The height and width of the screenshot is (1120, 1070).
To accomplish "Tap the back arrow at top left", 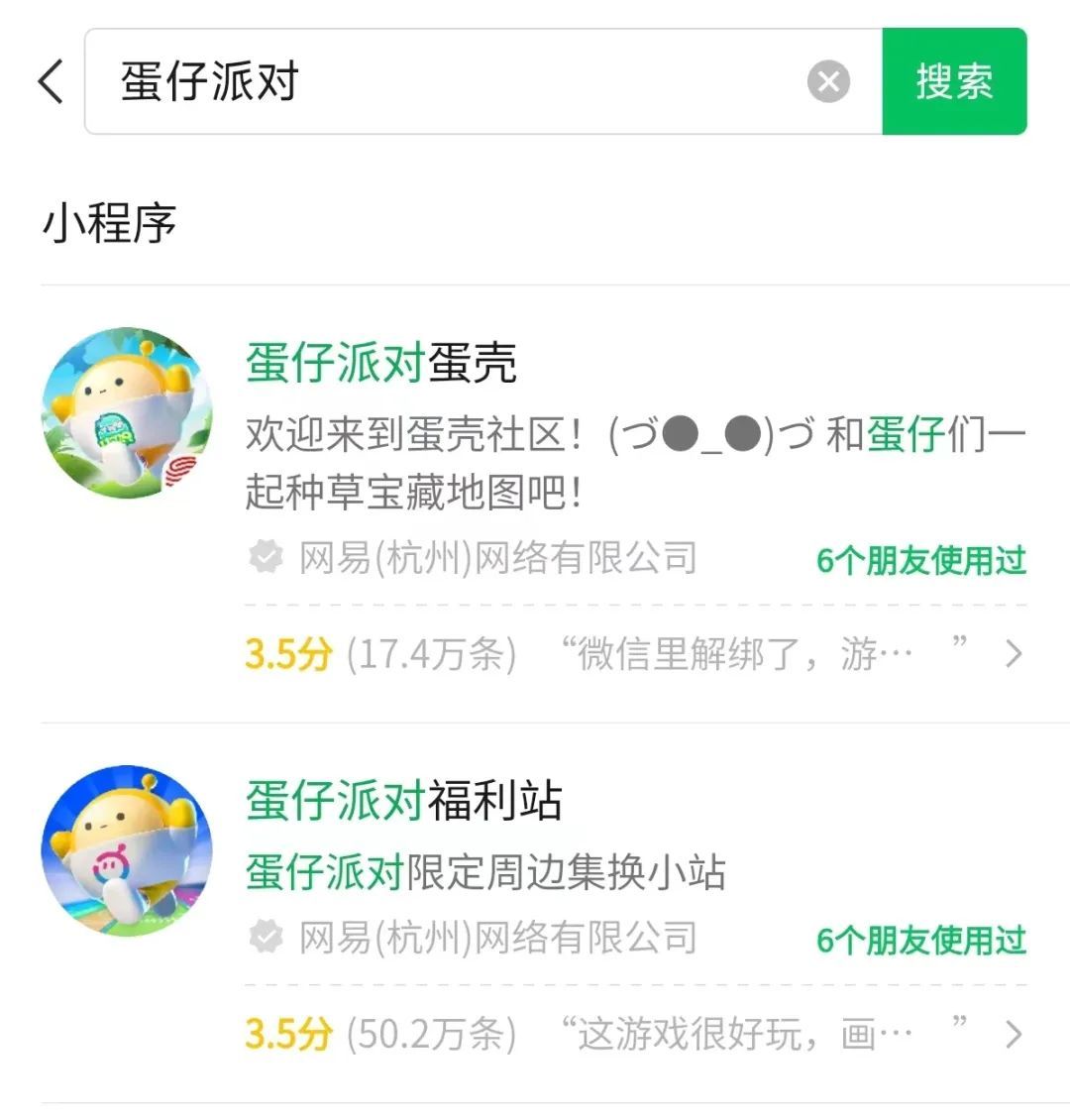I will pos(49,81).
